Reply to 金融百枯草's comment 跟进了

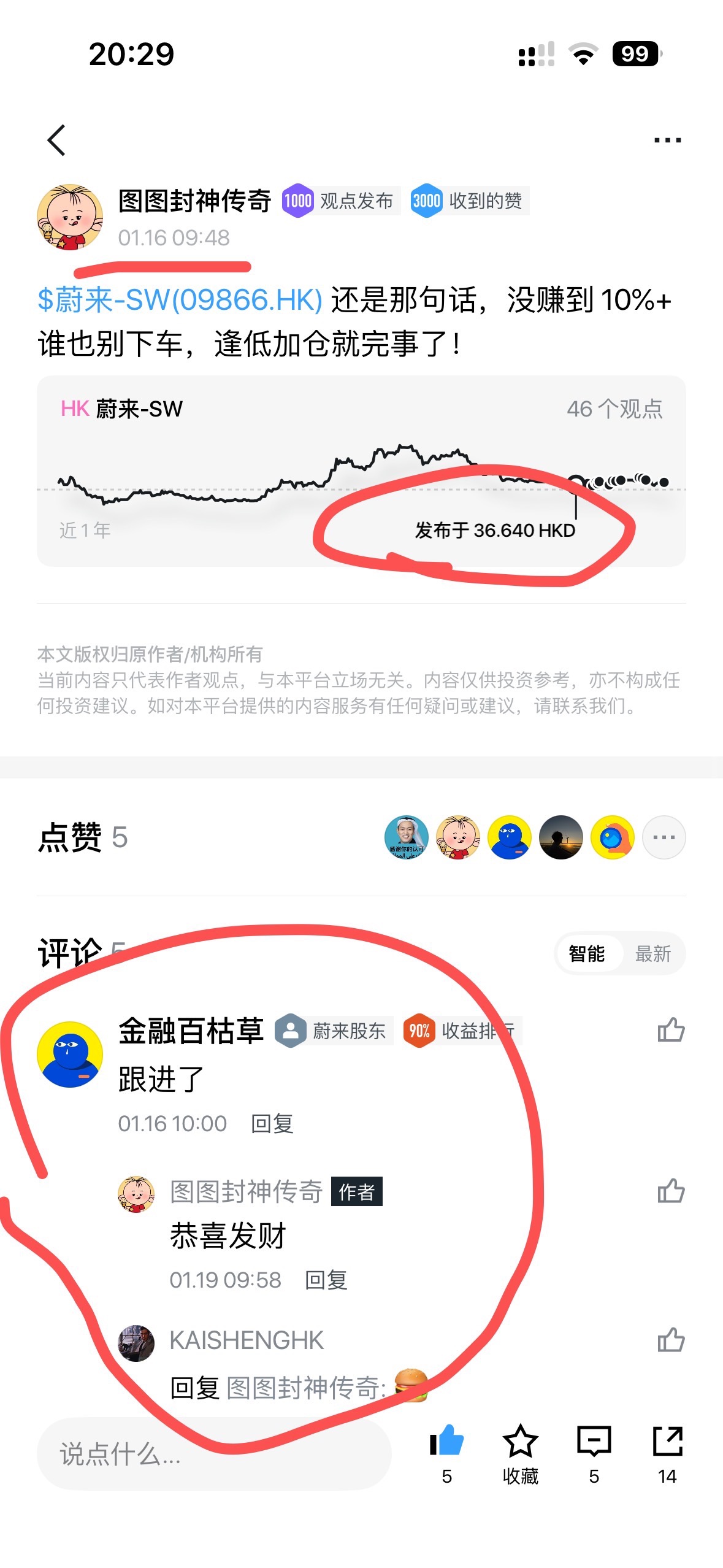(272, 1124)
